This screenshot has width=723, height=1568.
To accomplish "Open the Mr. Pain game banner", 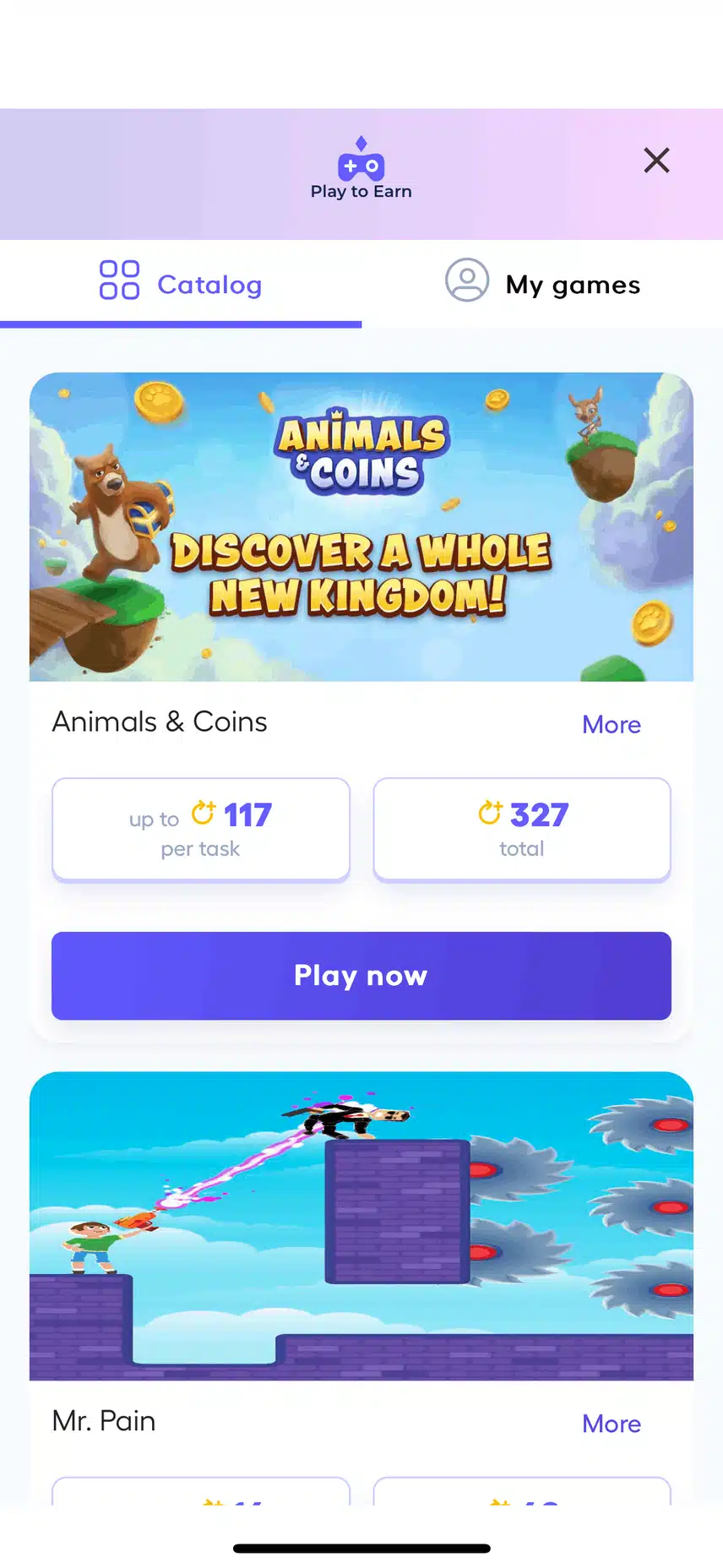I will click(x=361, y=1225).
